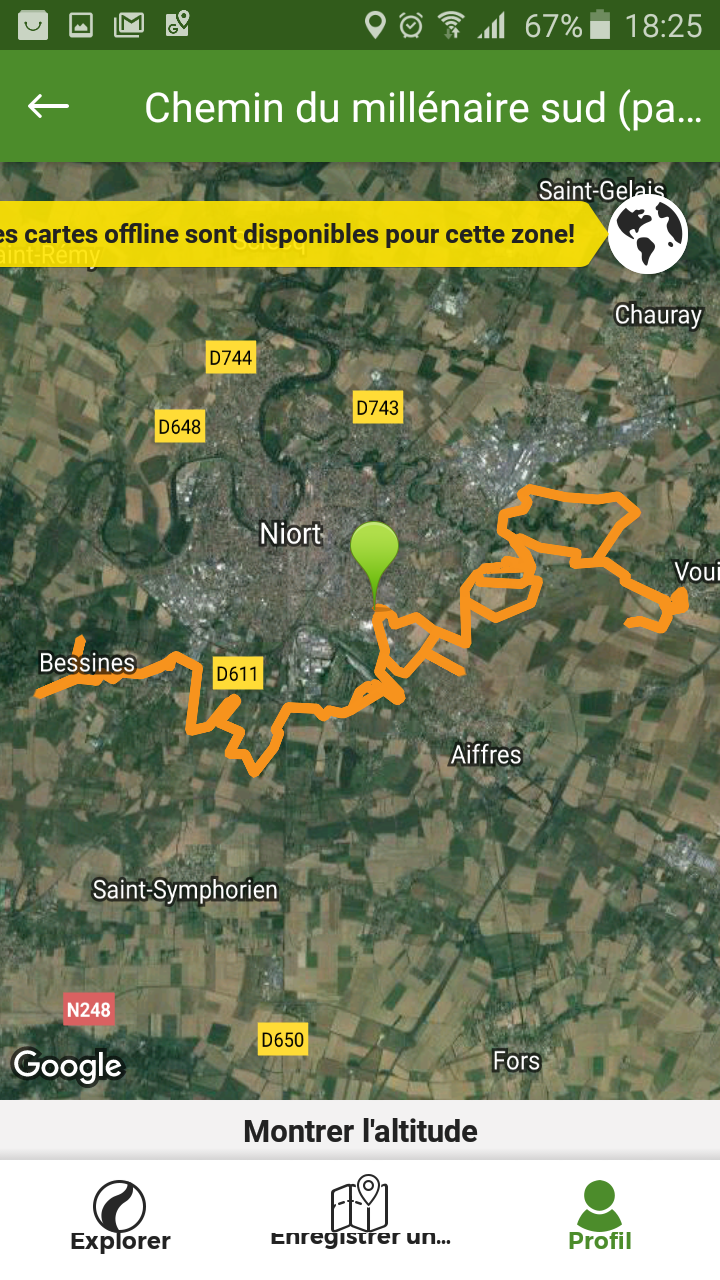
Task: Go back using the arrow icon
Action: 48,106
